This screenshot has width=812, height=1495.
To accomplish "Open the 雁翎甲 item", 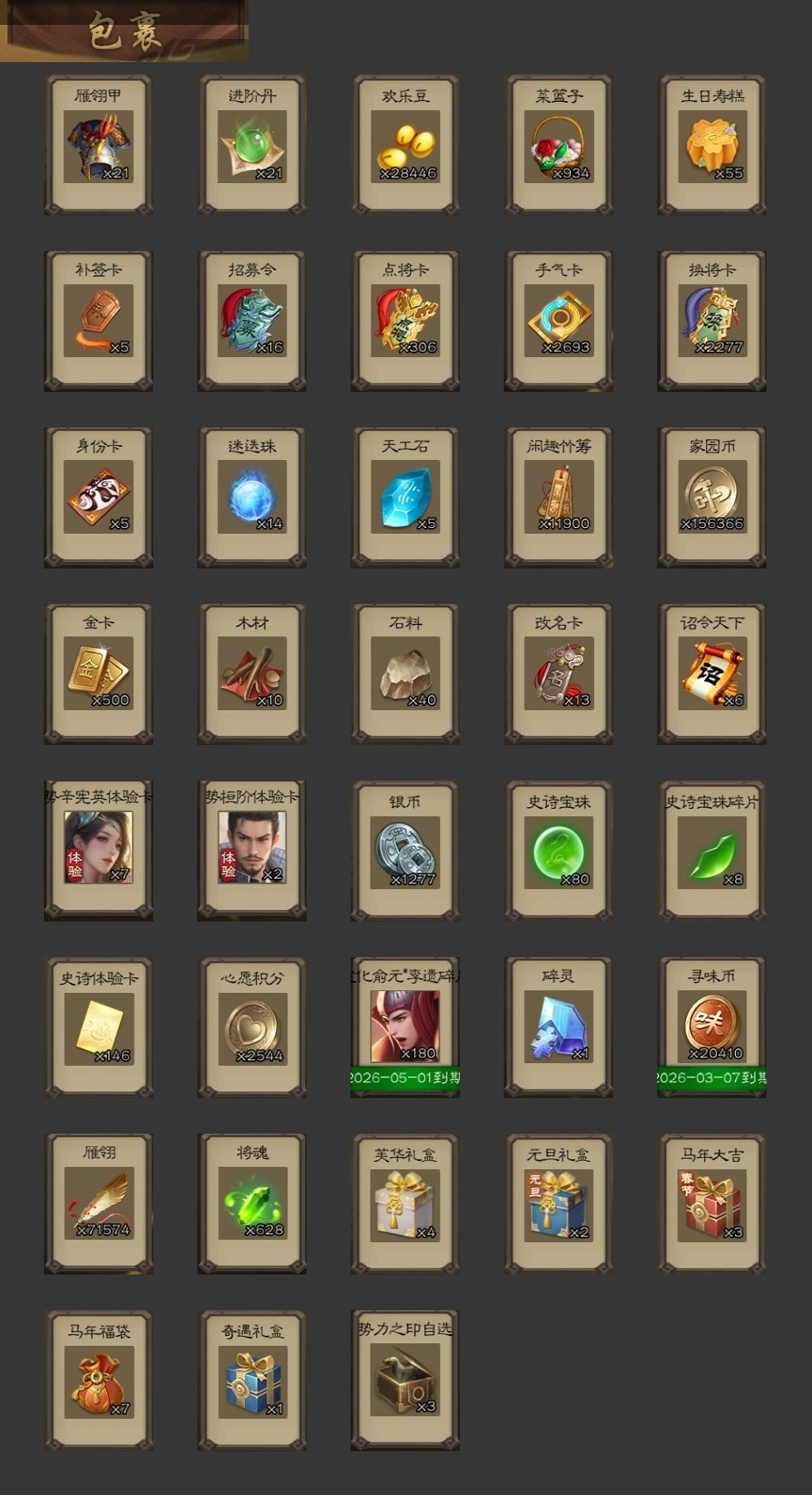I will [99, 147].
